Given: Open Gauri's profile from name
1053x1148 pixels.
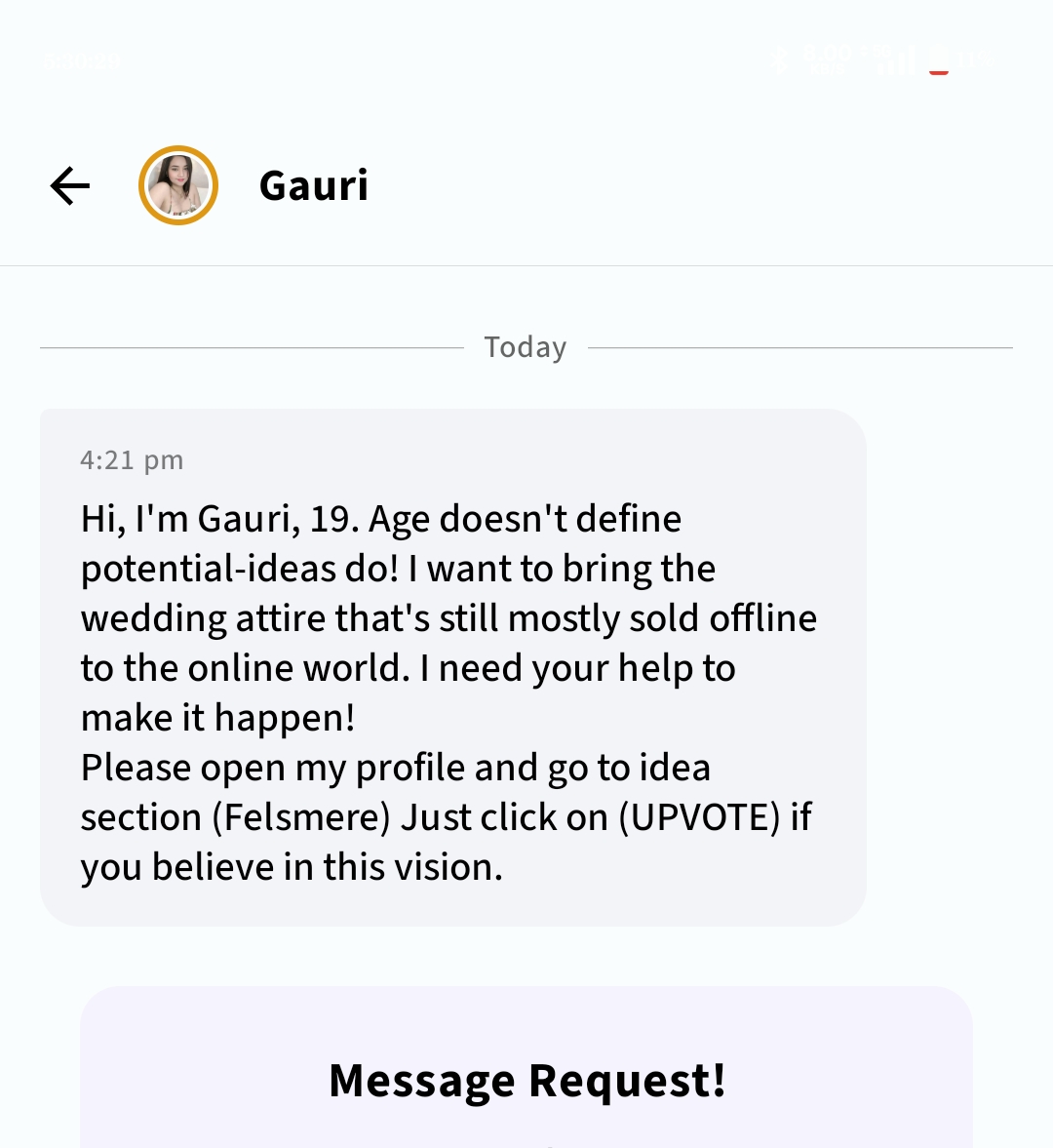Looking at the screenshot, I should coord(314,185).
